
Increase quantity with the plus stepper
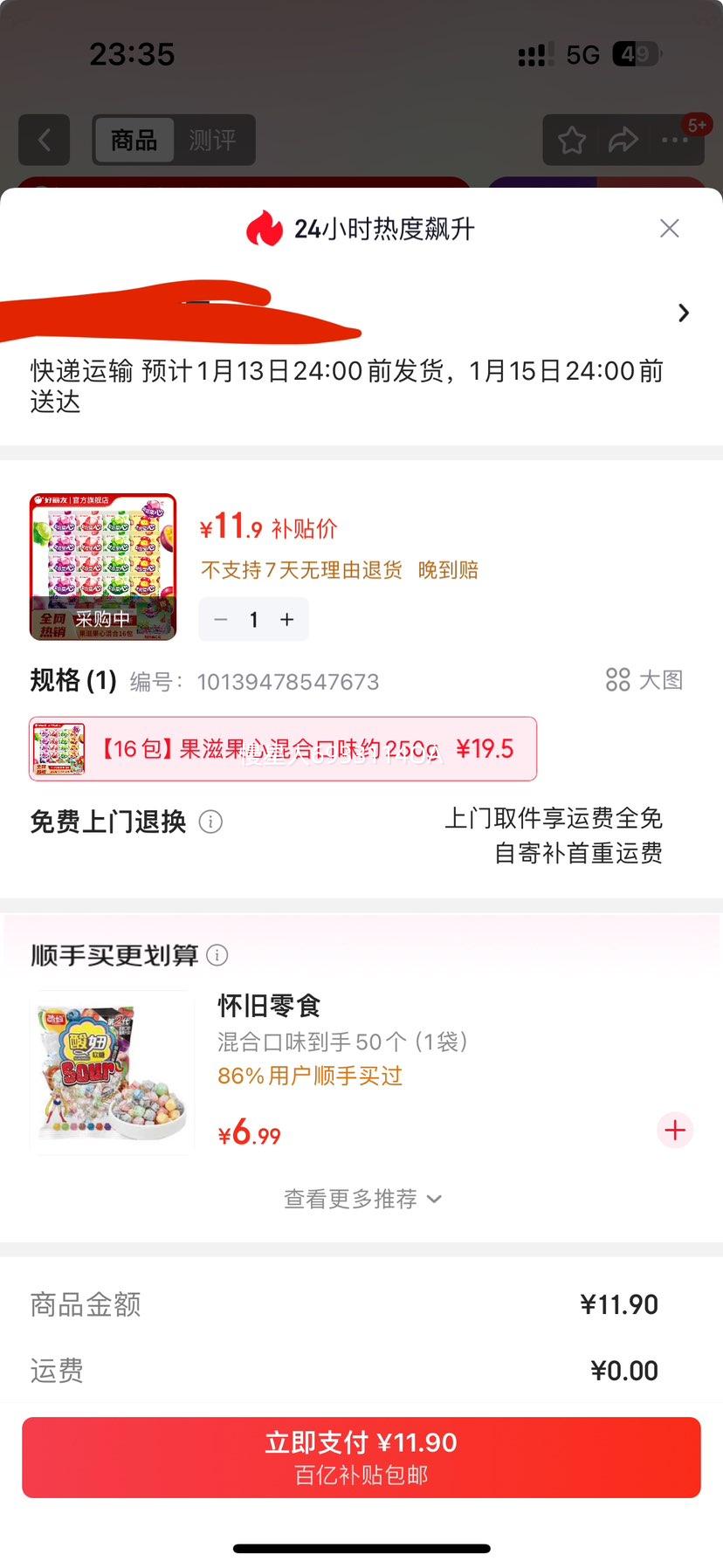(286, 619)
